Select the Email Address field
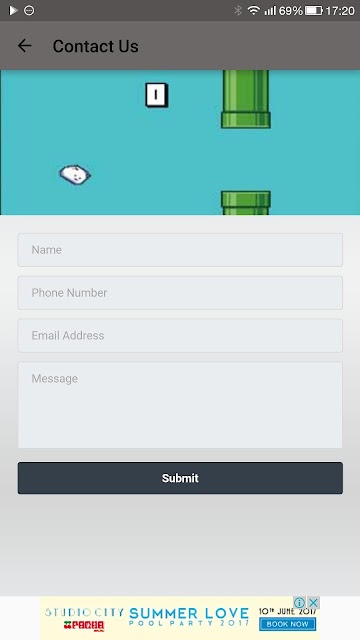 pyautogui.click(x=180, y=336)
